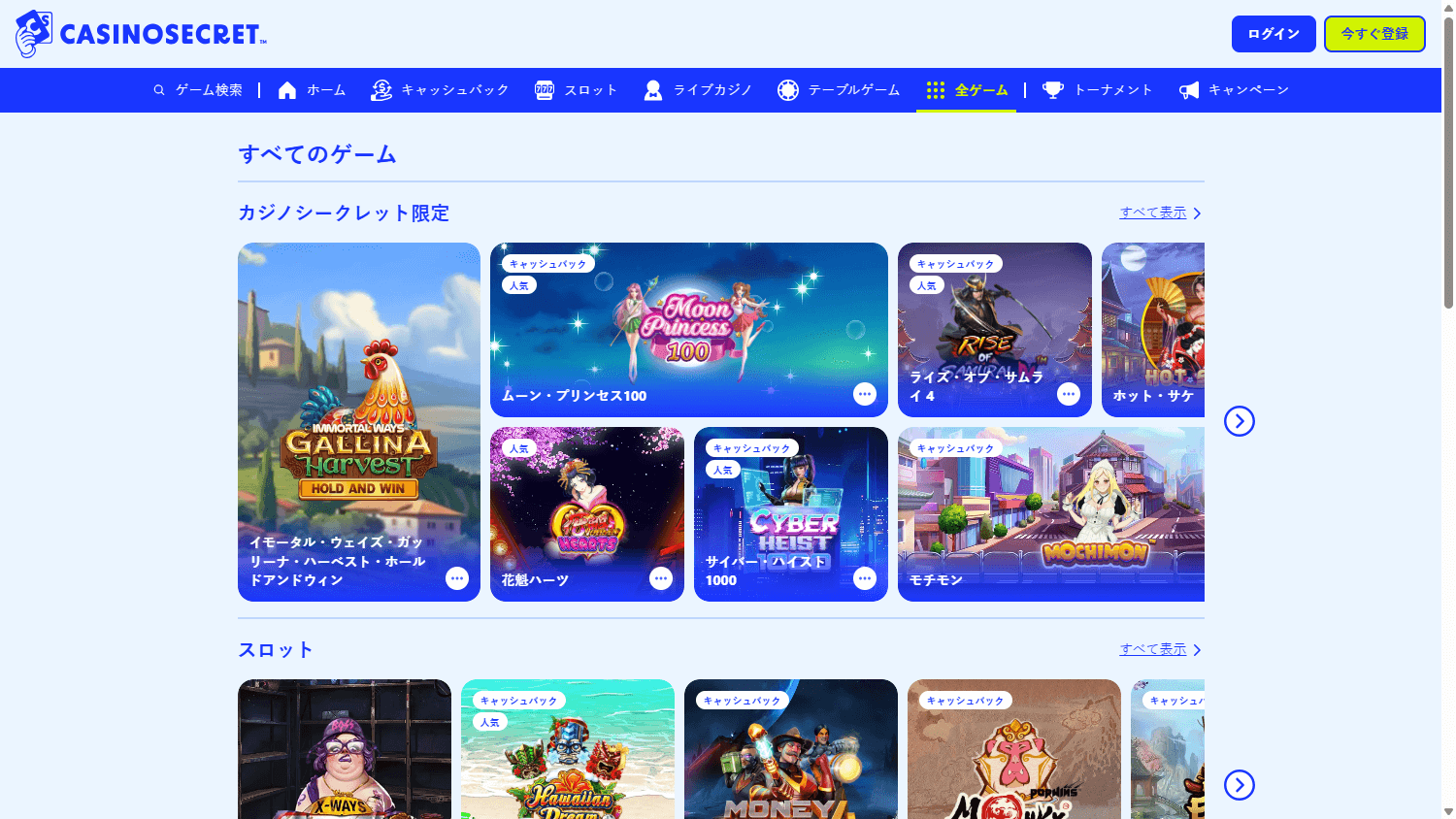Open options for 花魁ハーツ

tap(661, 579)
